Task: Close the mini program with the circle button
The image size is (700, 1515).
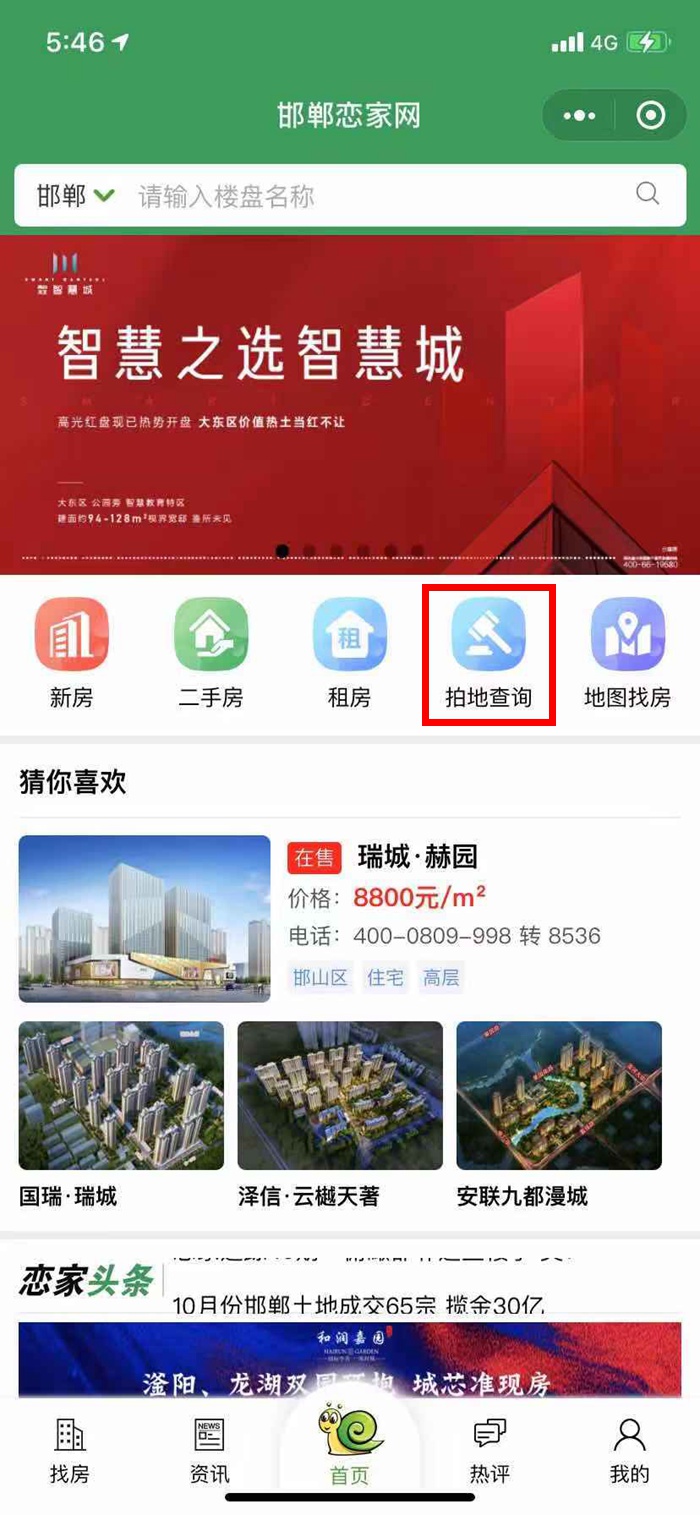Action: 650,116
